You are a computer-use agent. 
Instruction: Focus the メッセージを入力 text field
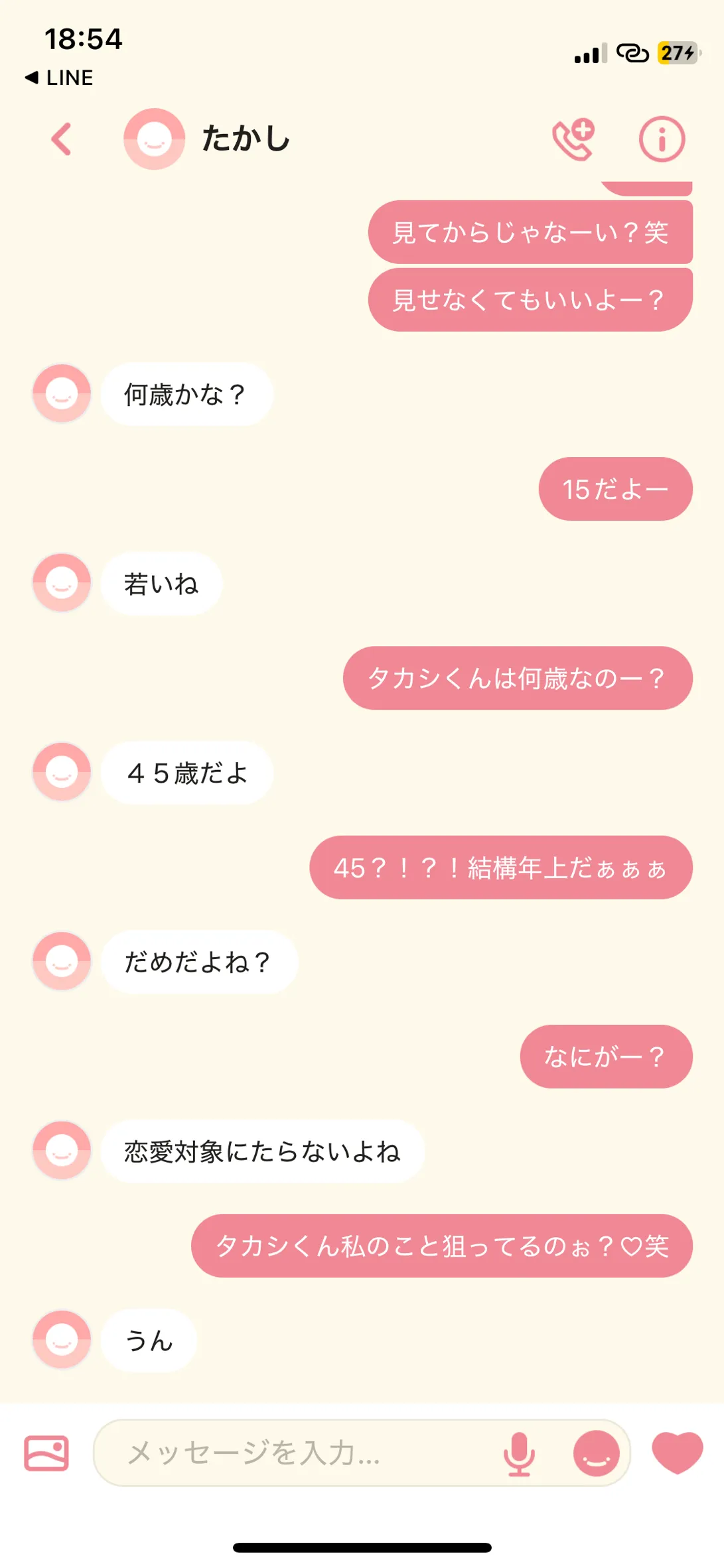coord(299,1453)
